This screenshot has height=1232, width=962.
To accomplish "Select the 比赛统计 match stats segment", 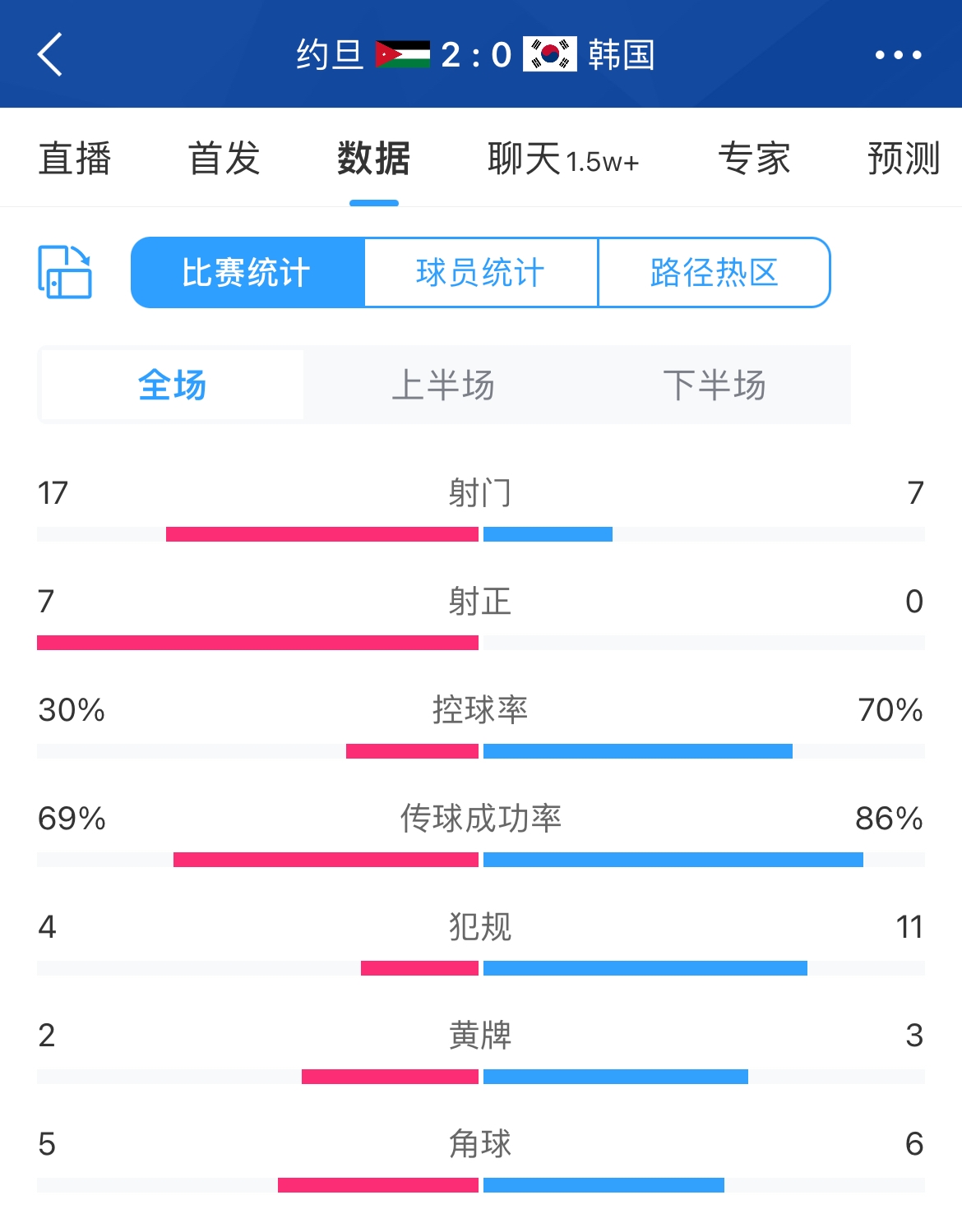I will [x=248, y=272].
